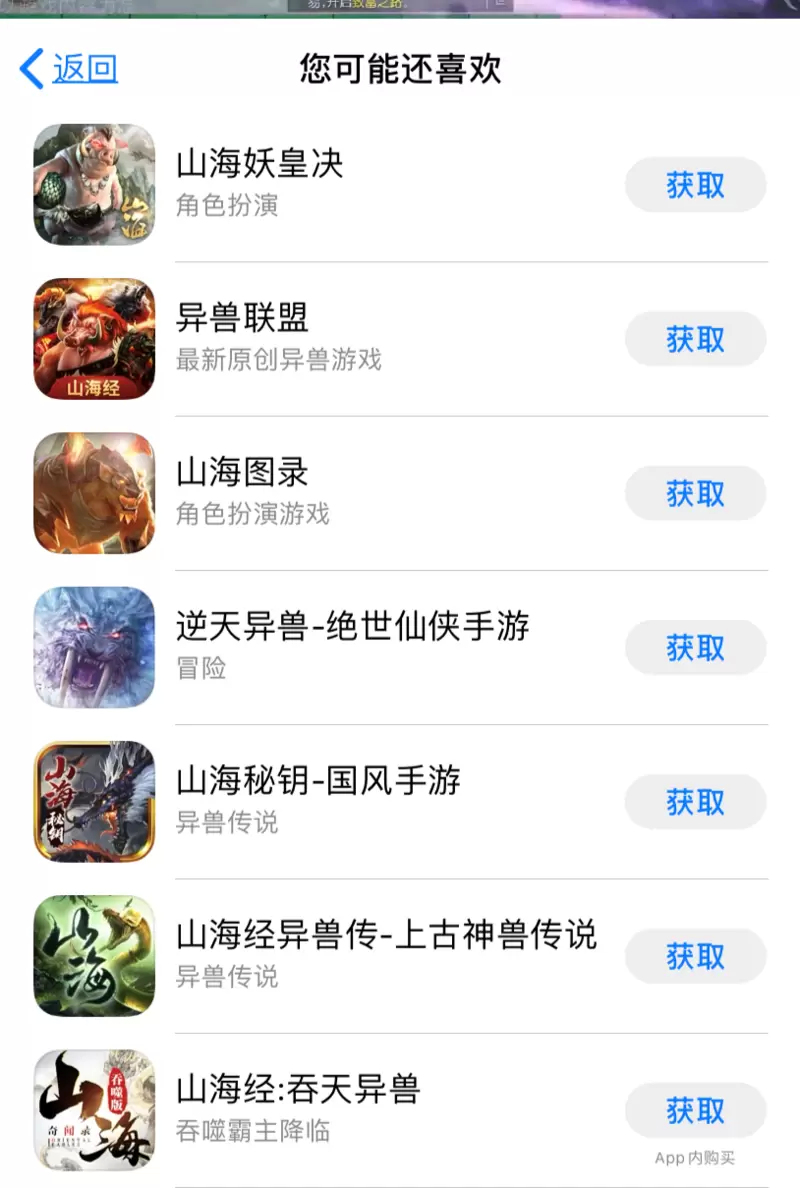The width and height of the screenshot is (800, 1188).
Task: Get 逆天异兽-绝世仙侠手游
Action: [x=695, y=647]
